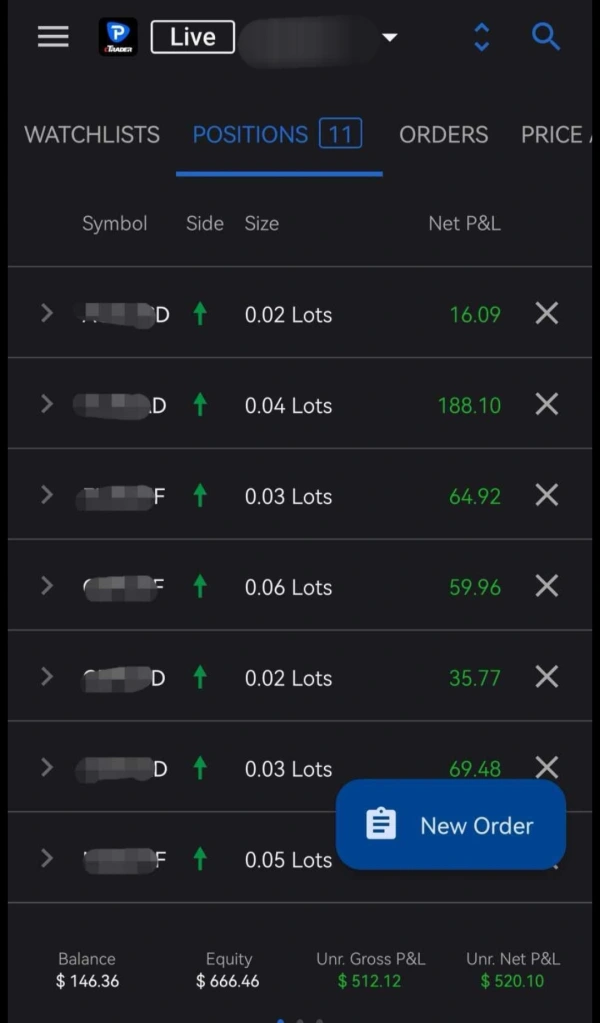The width and height of the screenshot is (600, 1023).
Task: Create a New Order
Action: pos(451,825)
